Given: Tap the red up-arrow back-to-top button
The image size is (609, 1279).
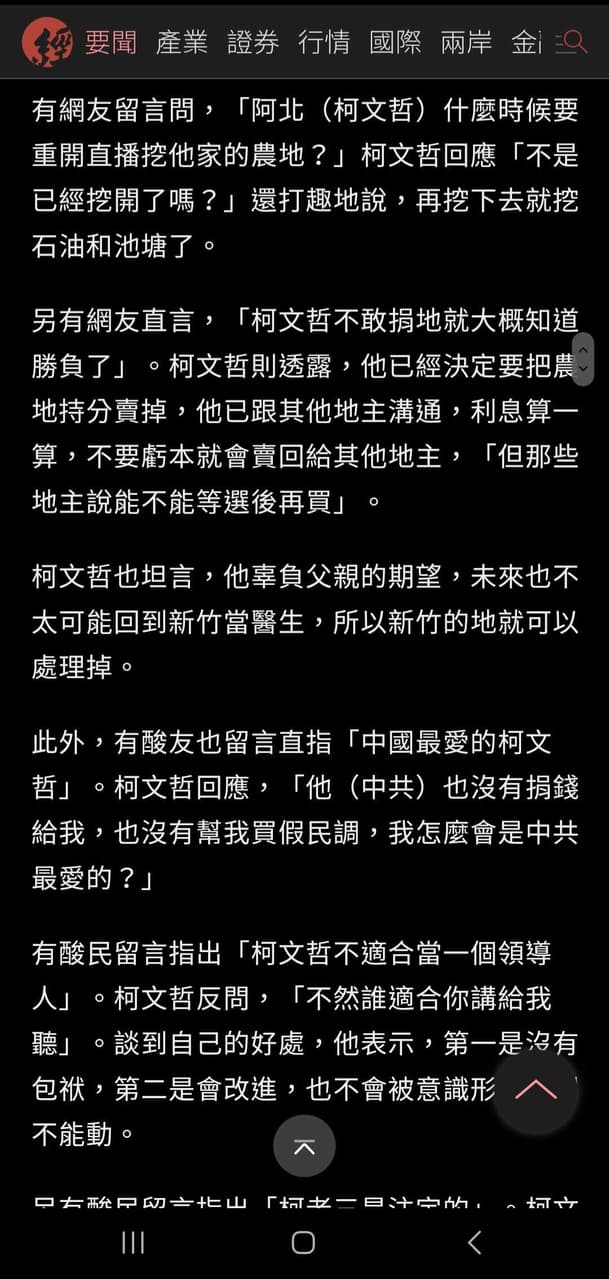Looking at the screenshot, I should pyautogui.click(x=536, y=1090).
